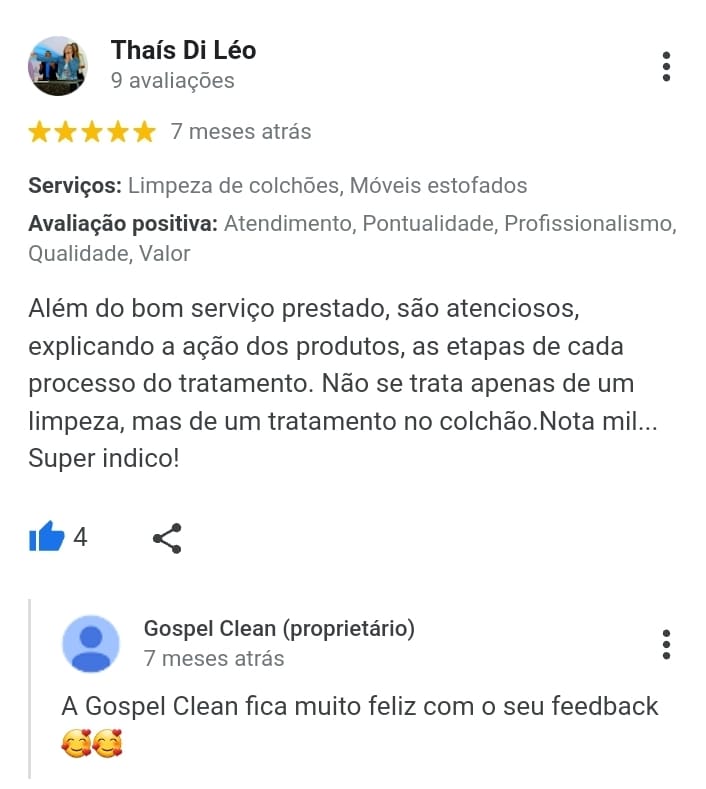Open overflow menu on Gospel Clean's reply
This screenshot has height=789, width=706.
tap(666, 644)
